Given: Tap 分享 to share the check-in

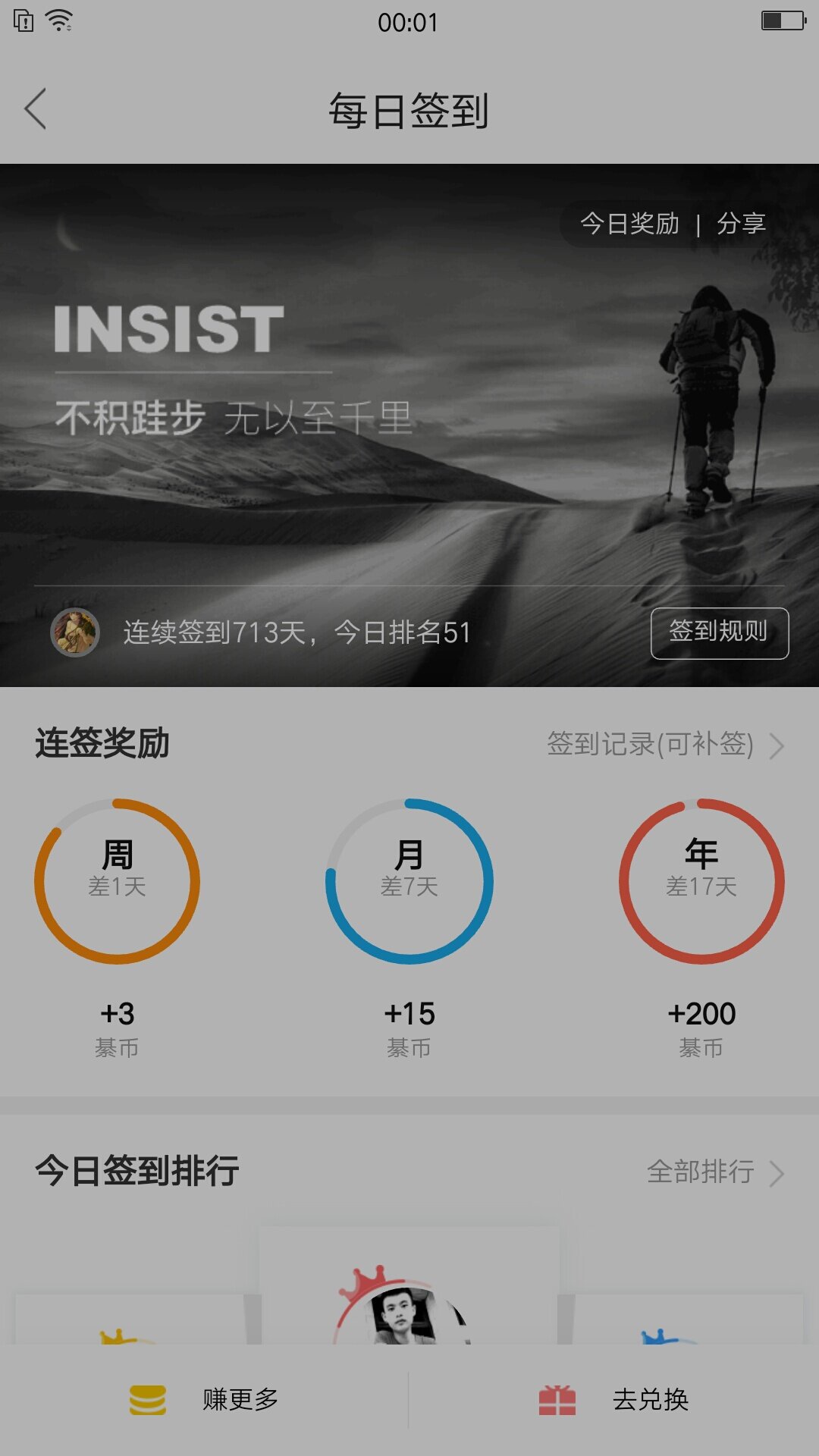Looking at the screenshot, I should (741, 224).
